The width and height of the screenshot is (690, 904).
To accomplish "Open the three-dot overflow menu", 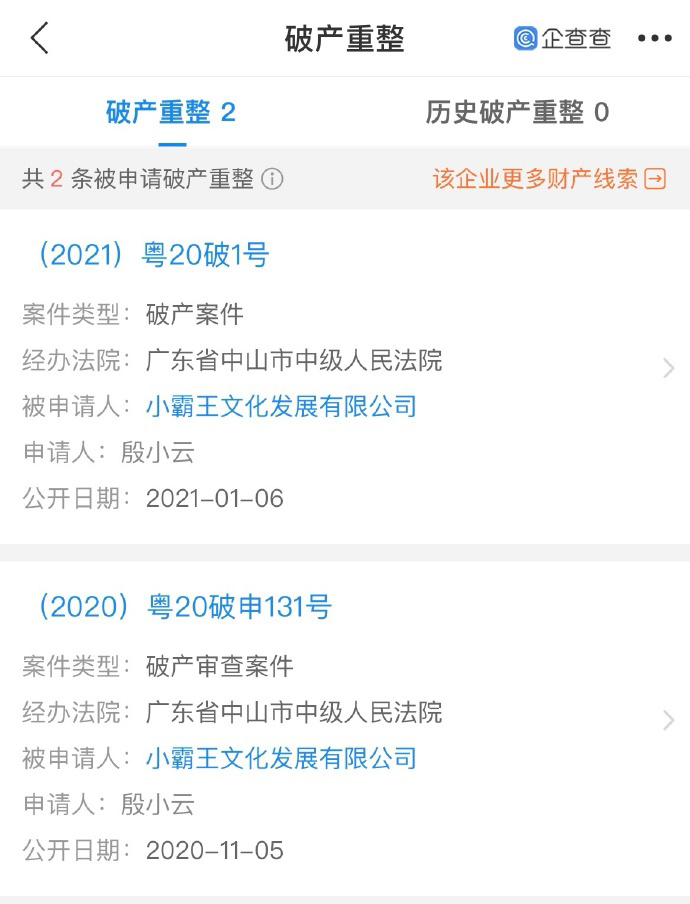I will point(654,39).
